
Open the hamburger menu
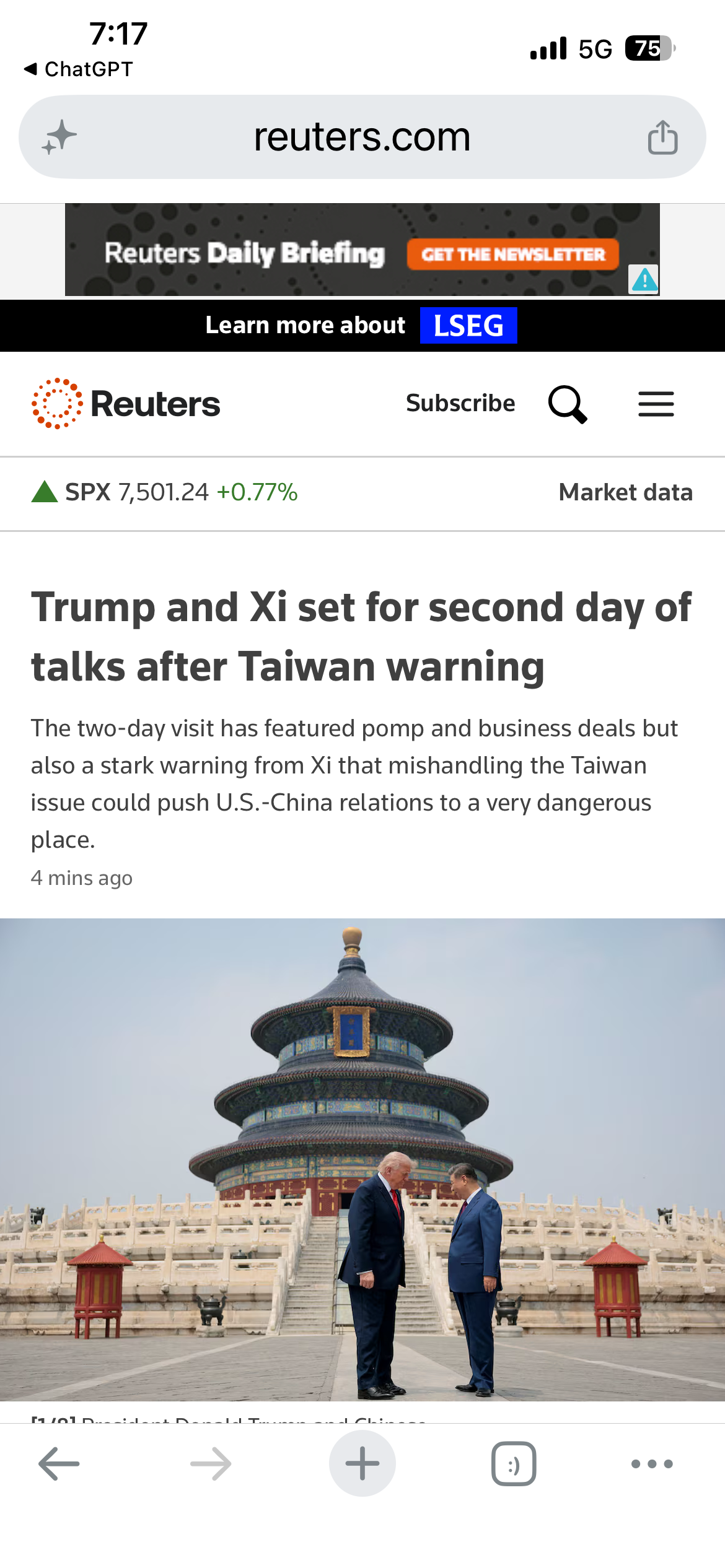(x=656, y=404)
